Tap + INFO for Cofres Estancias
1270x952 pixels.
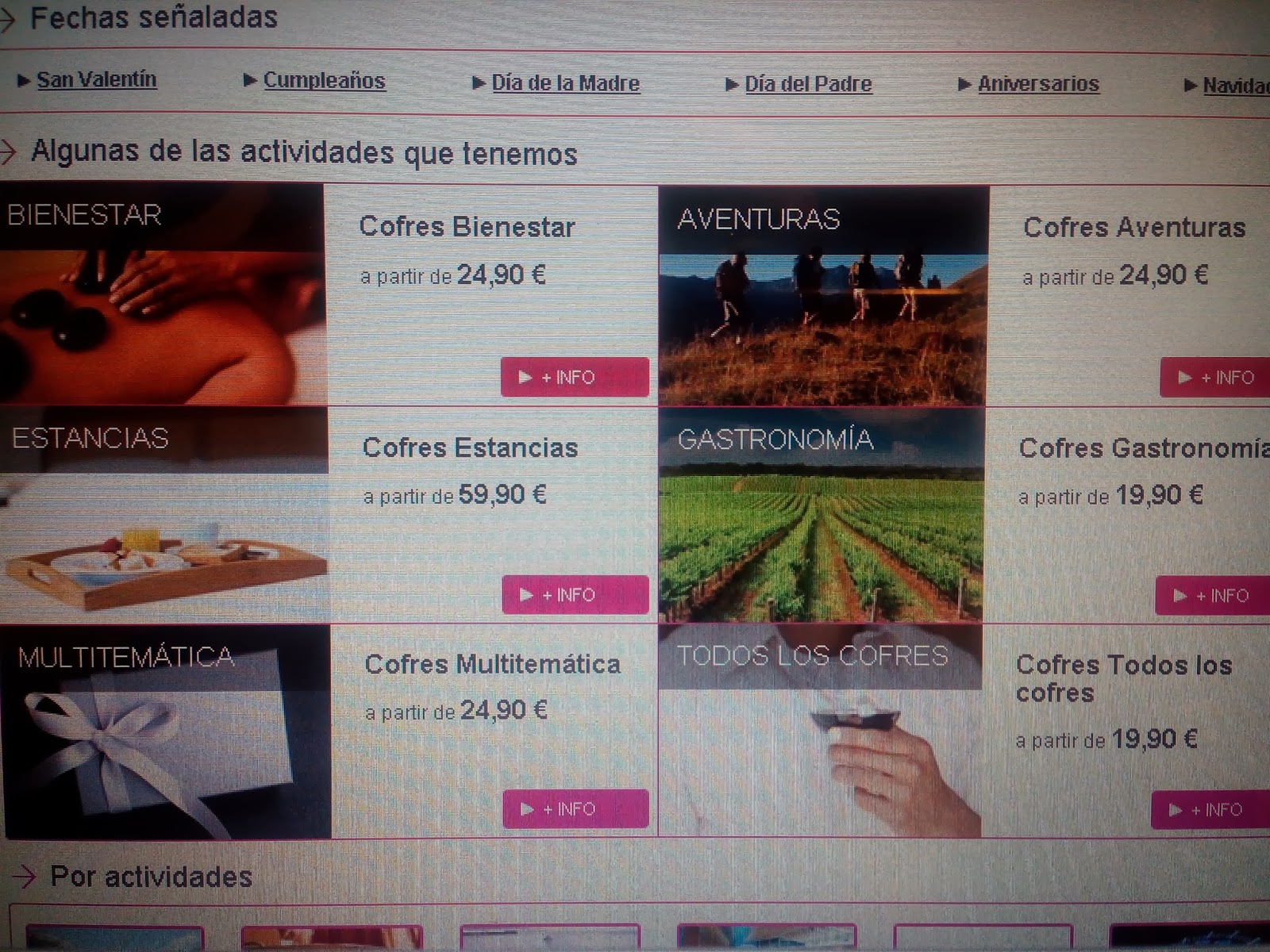(575, 595)
